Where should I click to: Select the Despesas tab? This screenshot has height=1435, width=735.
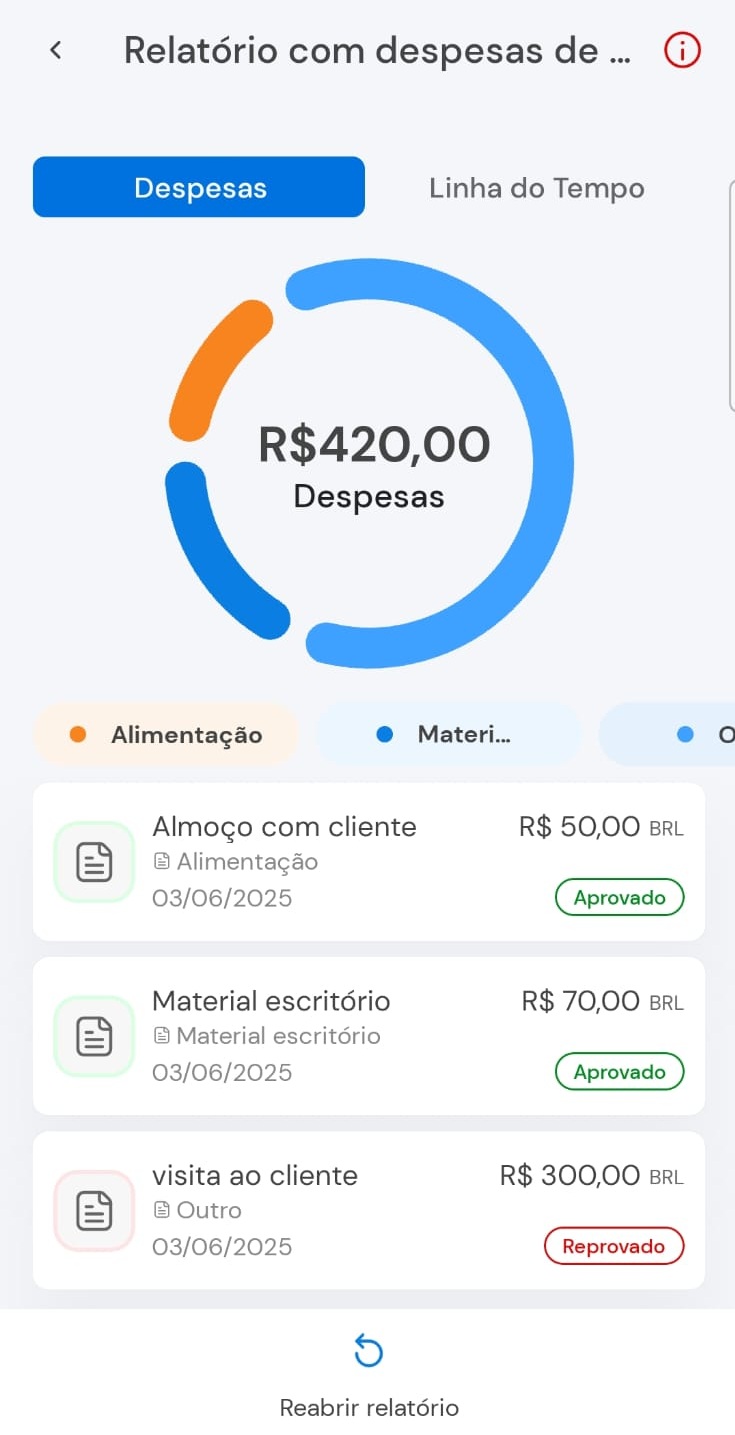coord(199,187)
